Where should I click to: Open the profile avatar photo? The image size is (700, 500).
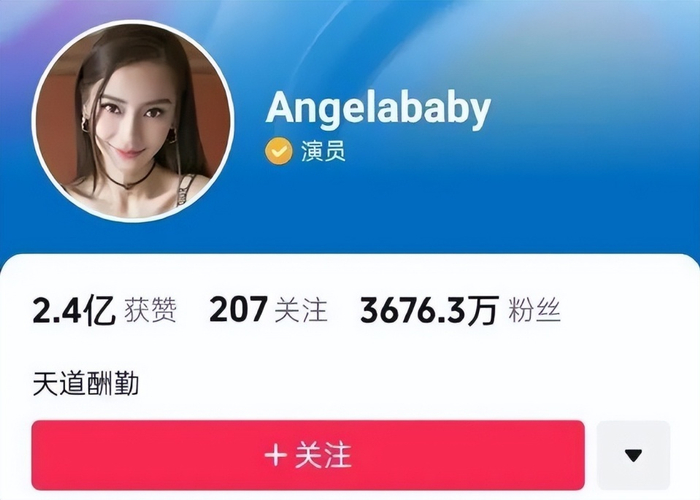click(133, 122)
